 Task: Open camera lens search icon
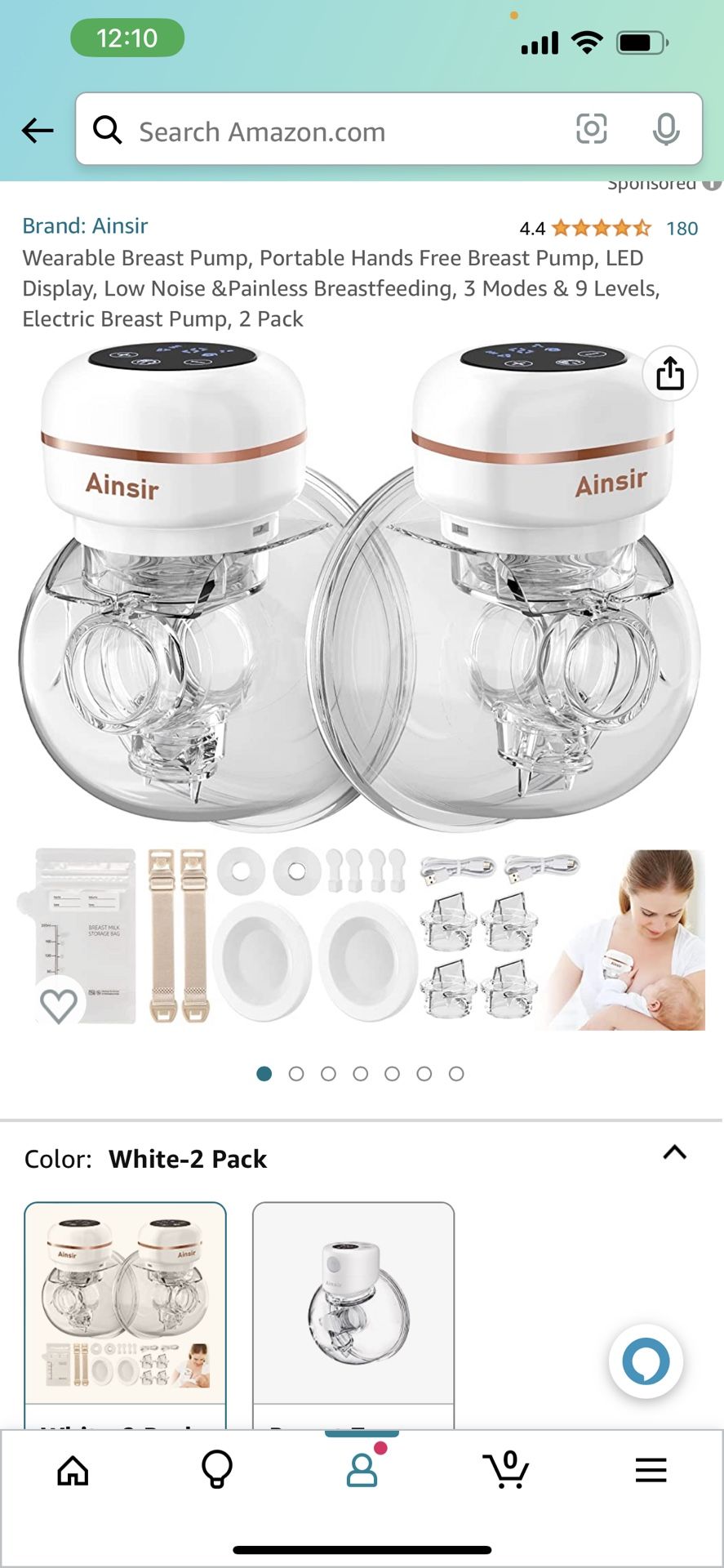(x=591, y=129)
